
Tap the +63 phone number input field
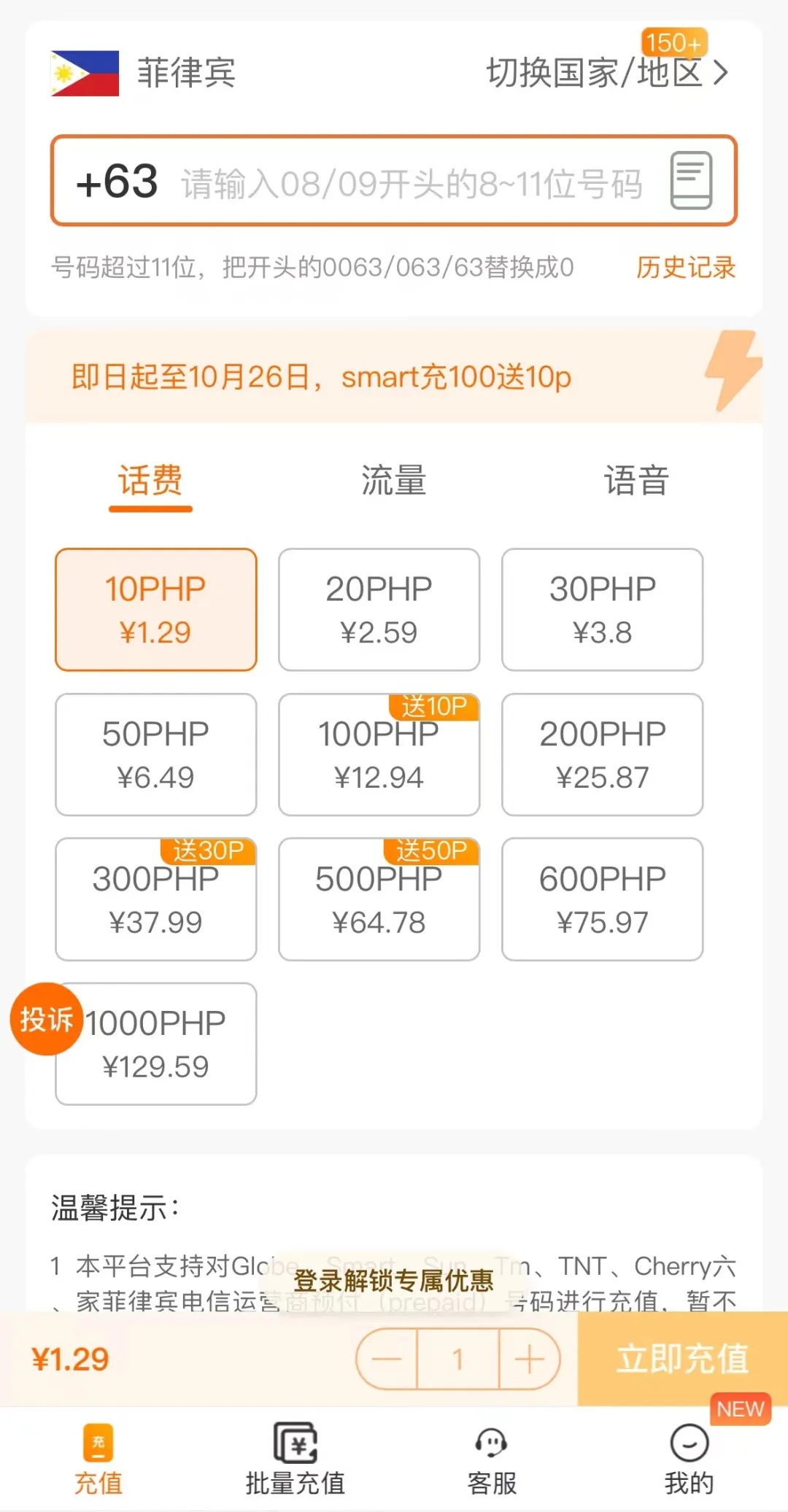tap(409, 182)
